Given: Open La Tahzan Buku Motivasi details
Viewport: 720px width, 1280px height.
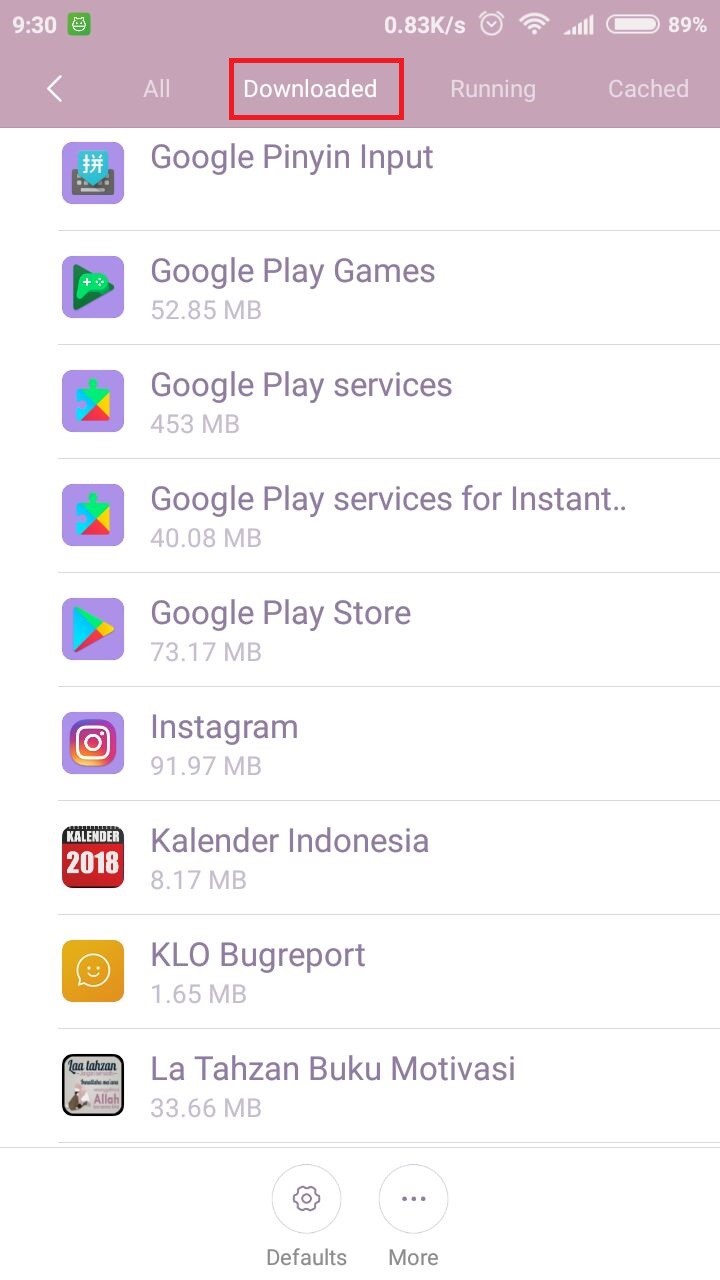Looking at the screenshot, I should coord(360,1086).
